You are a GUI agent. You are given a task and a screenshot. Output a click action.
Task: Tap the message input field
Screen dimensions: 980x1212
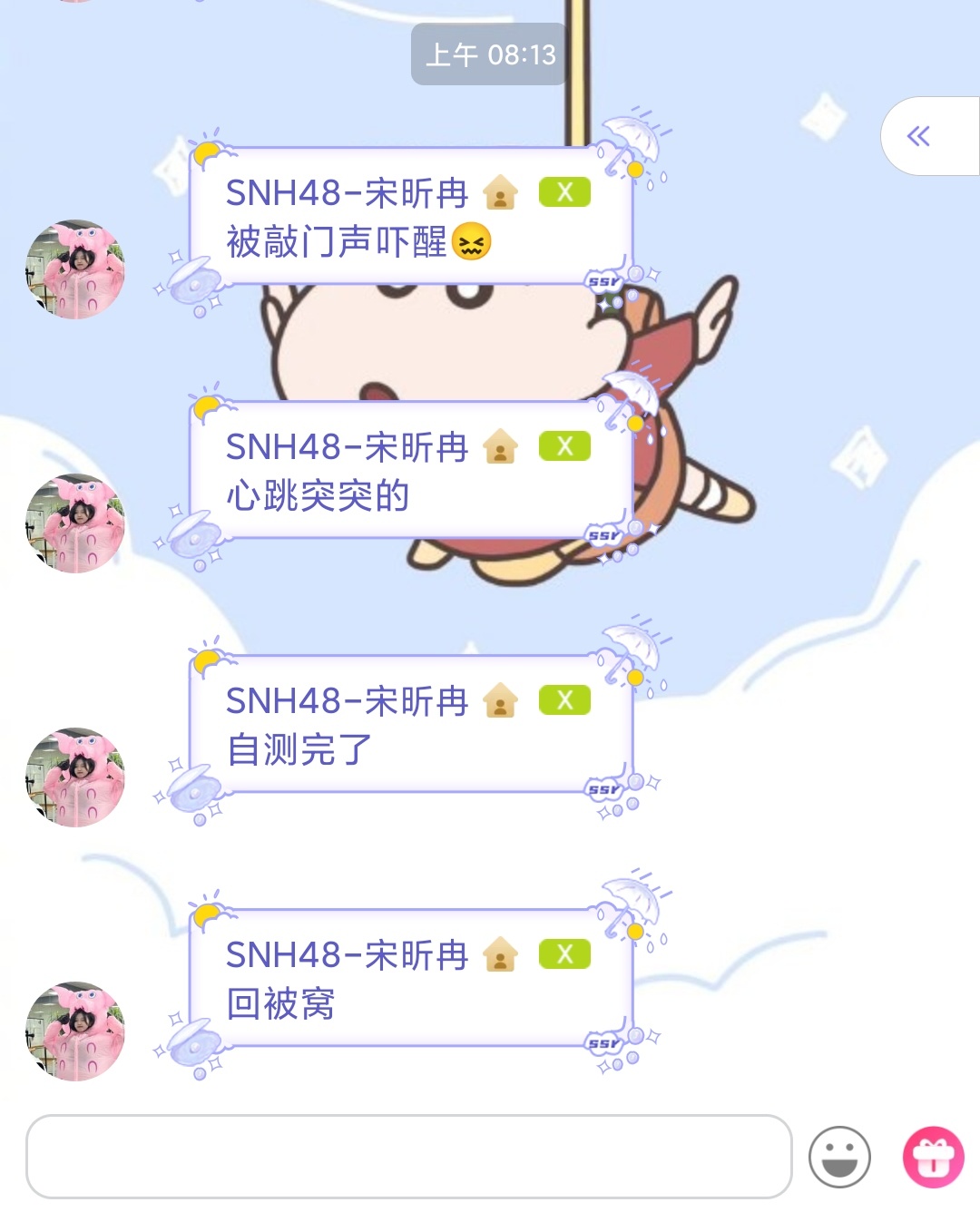[408, 1157]
